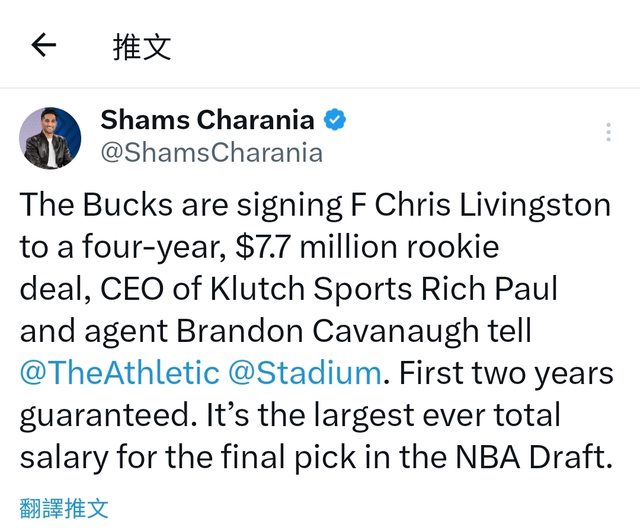Image resolution: width=640 pixels, height=531 pixels.
Task: View the @ShamsCharania handle profile
Action: click(x=211, y=153)
